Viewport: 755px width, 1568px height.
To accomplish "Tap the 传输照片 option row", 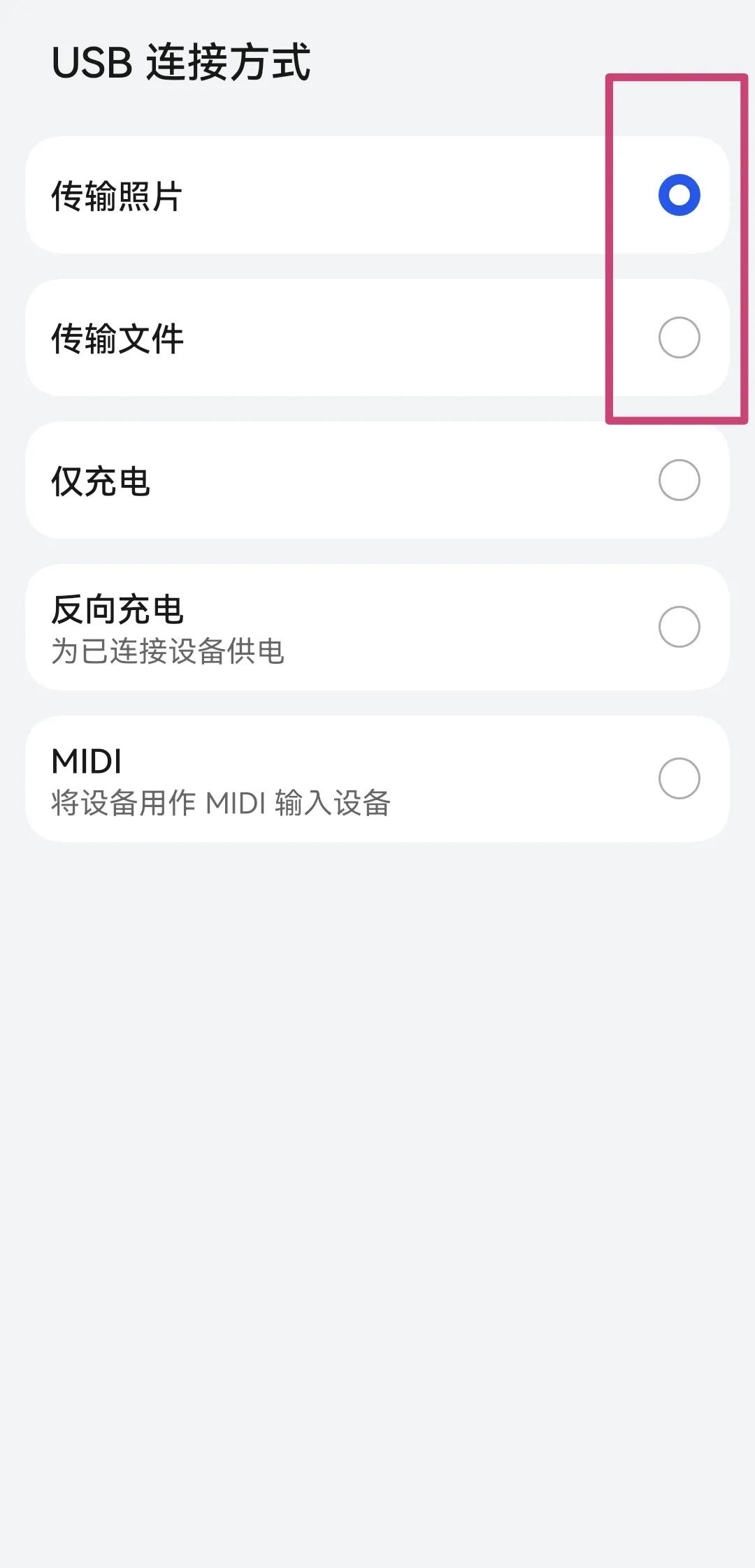I will (377, 196).
